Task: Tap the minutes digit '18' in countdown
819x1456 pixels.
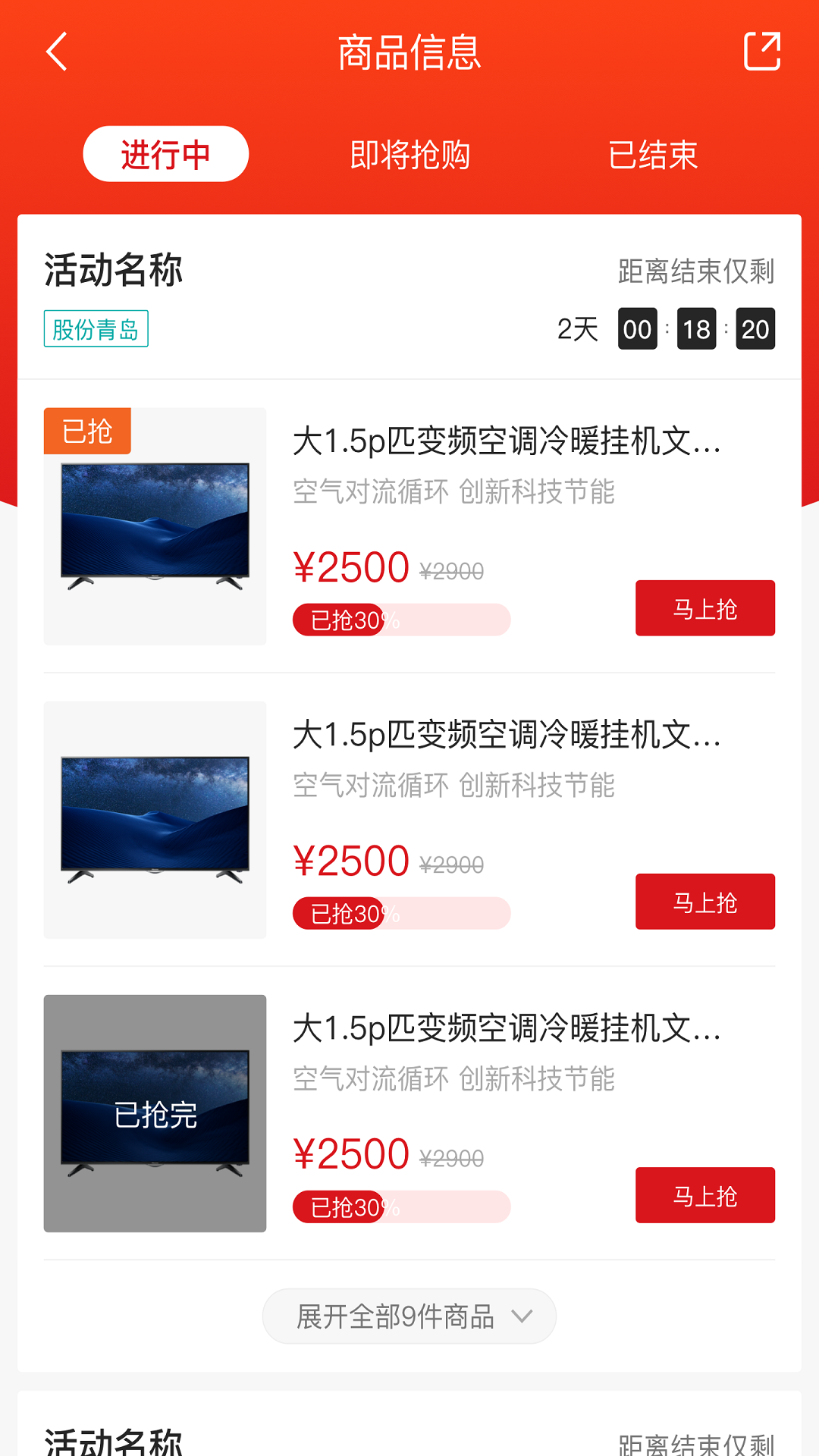Action: [x=697, y=328]
